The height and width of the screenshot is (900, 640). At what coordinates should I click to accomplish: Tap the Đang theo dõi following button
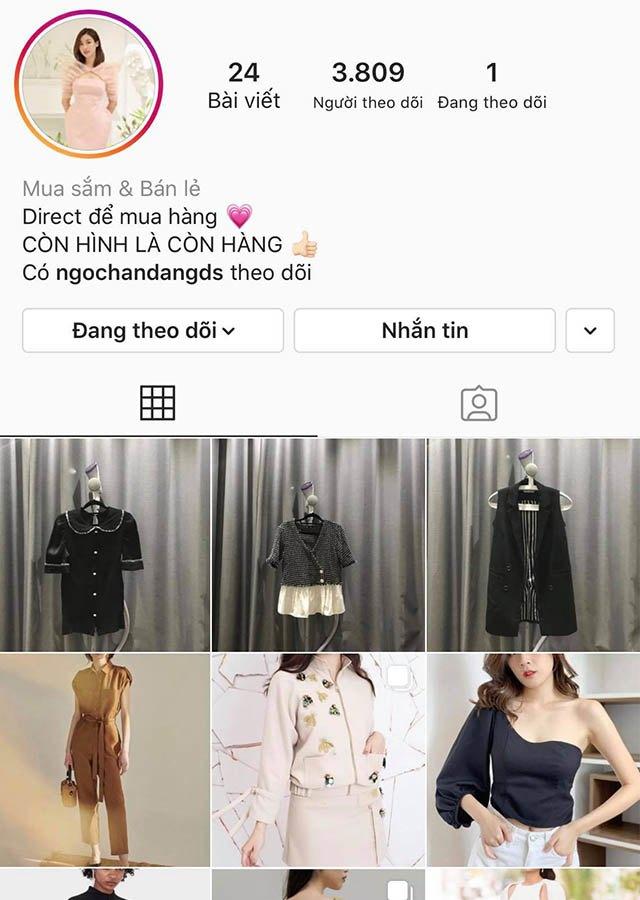click(x=153, y=331)
